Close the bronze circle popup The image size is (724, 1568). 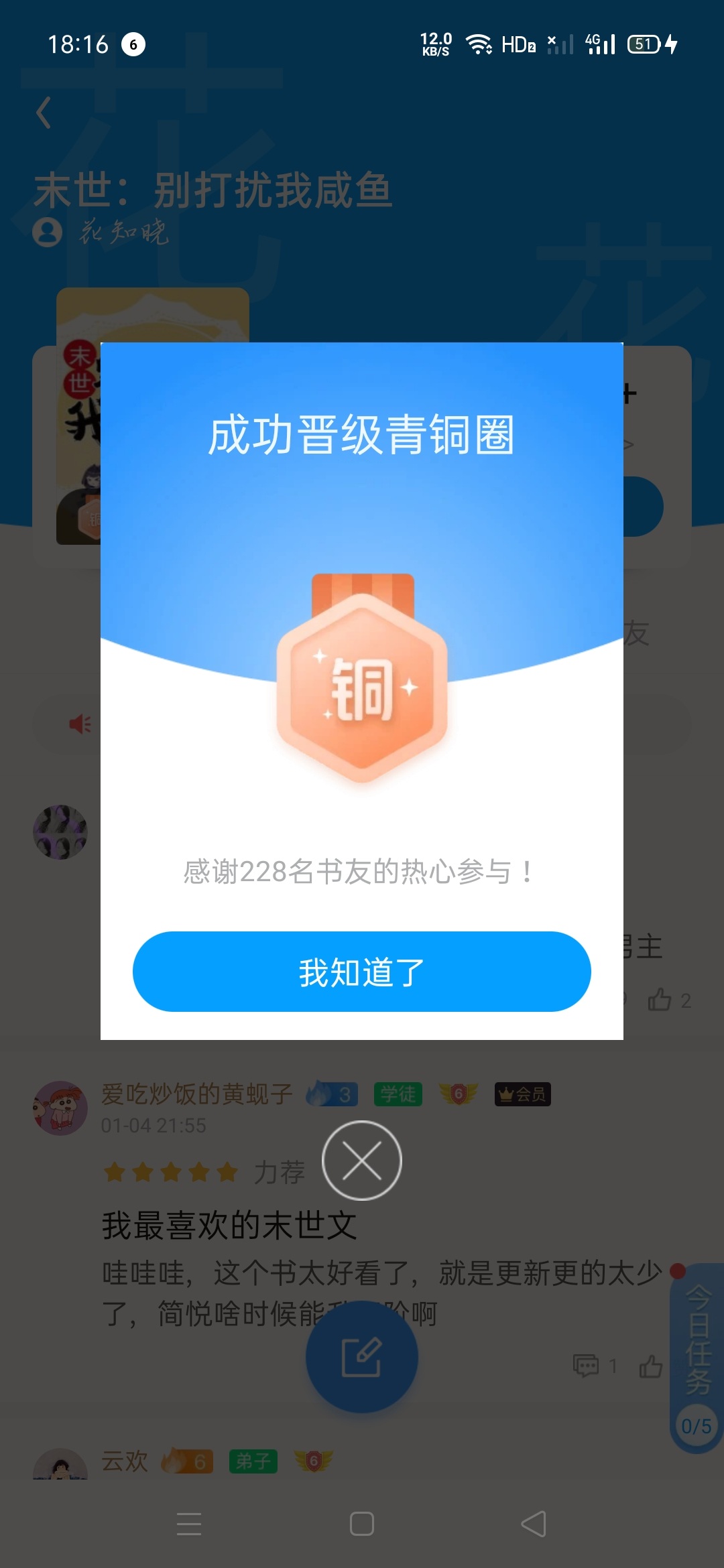pos(361,1160)
